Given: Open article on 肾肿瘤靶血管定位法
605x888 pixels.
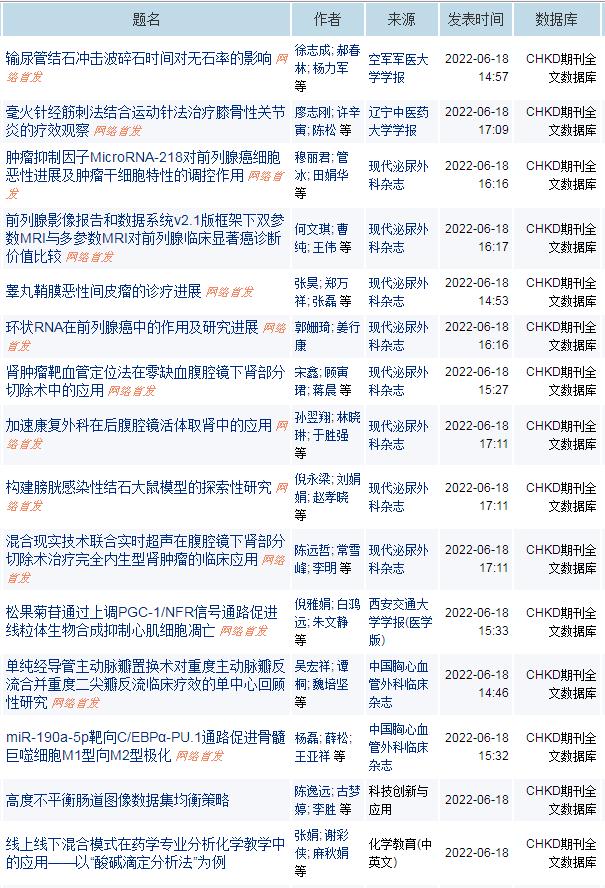Looking at the screenshot, I should [140, 372].
